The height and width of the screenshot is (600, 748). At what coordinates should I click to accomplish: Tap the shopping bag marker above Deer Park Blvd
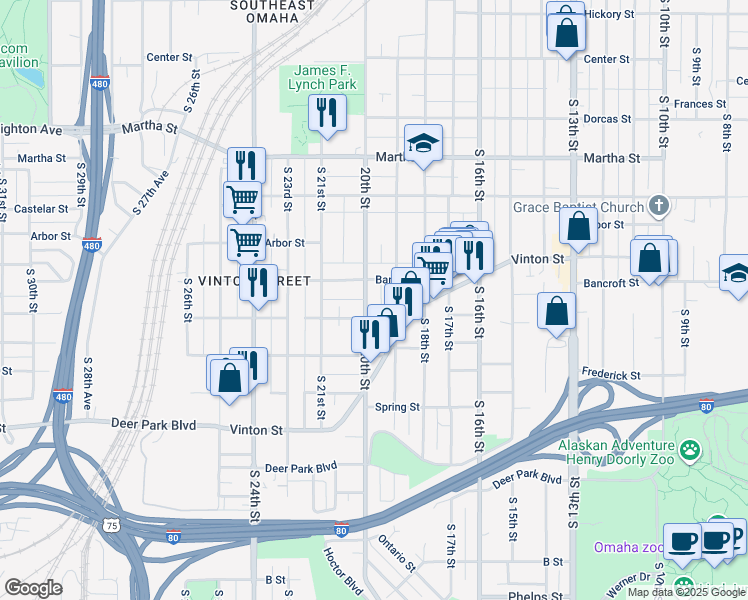(229, 378)
